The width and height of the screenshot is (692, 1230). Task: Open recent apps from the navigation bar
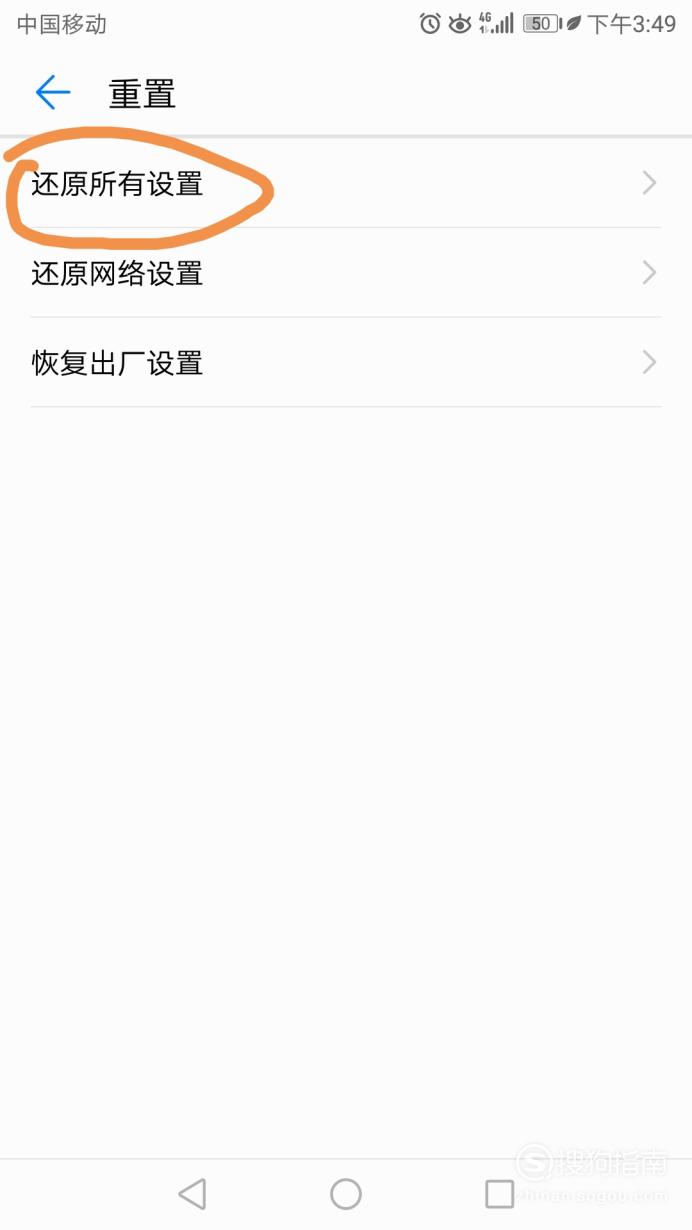point(499,1193)
